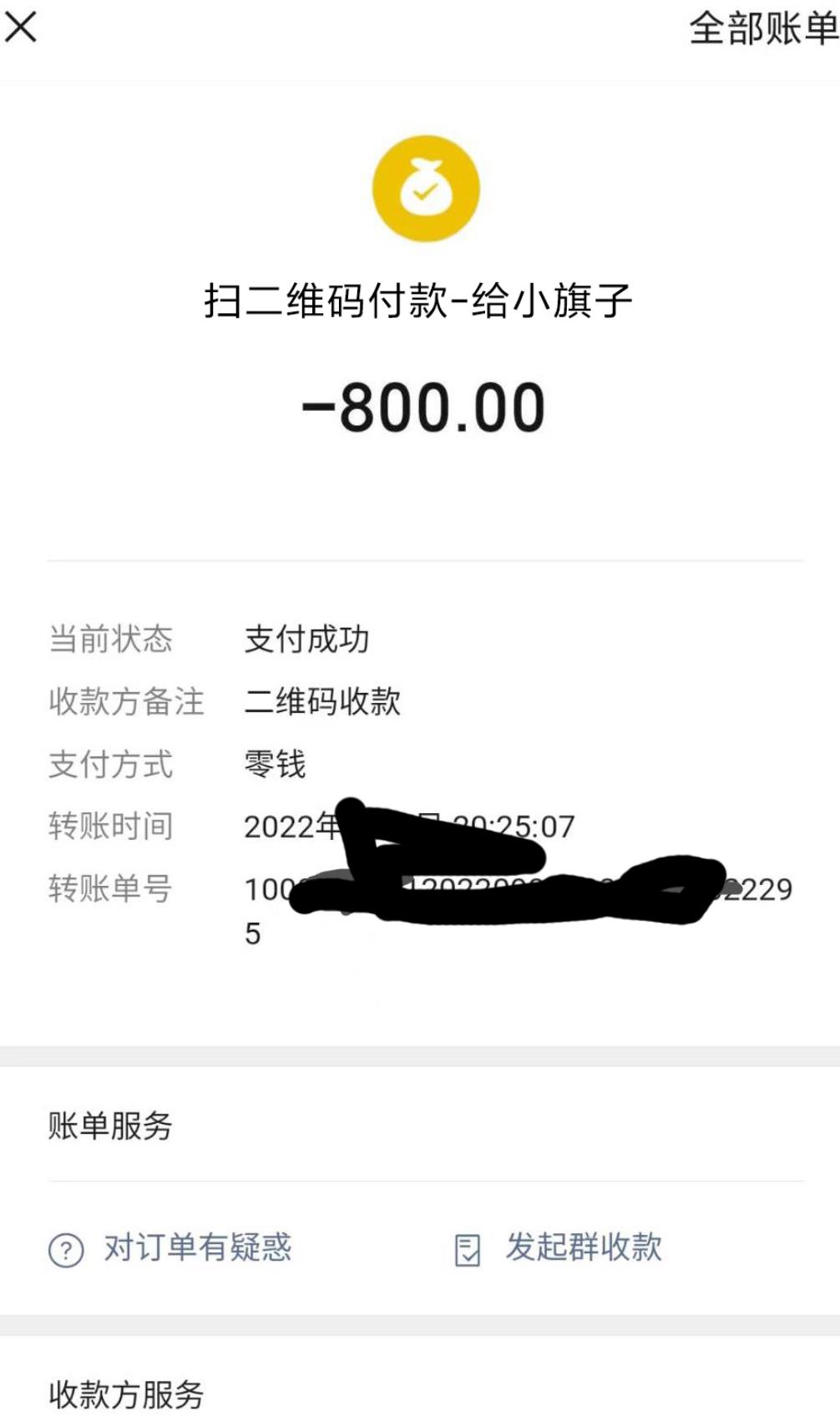This screenshot has width=840, height=1416.
Task: Tap 对订单有疑惑 for order help
Action: click(x=171, y=1248)
